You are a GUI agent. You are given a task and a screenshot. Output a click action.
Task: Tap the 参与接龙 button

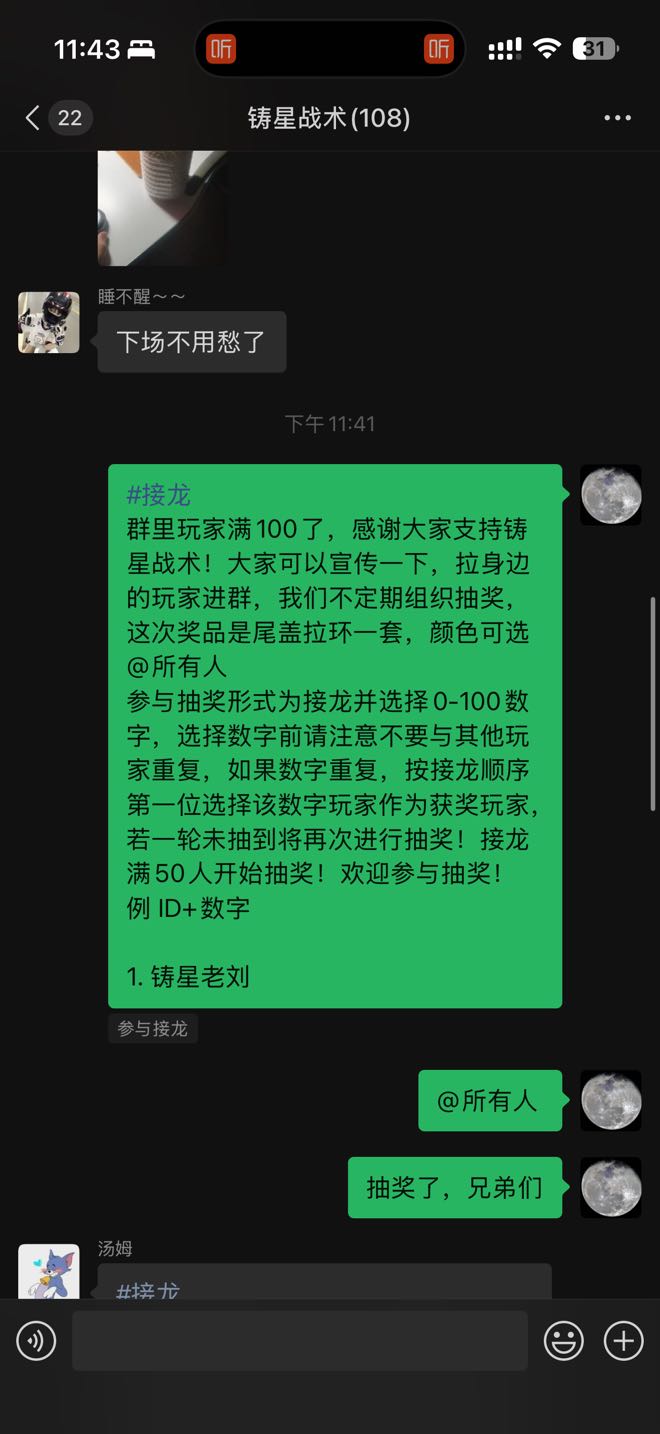click(x=153, y=1028)
